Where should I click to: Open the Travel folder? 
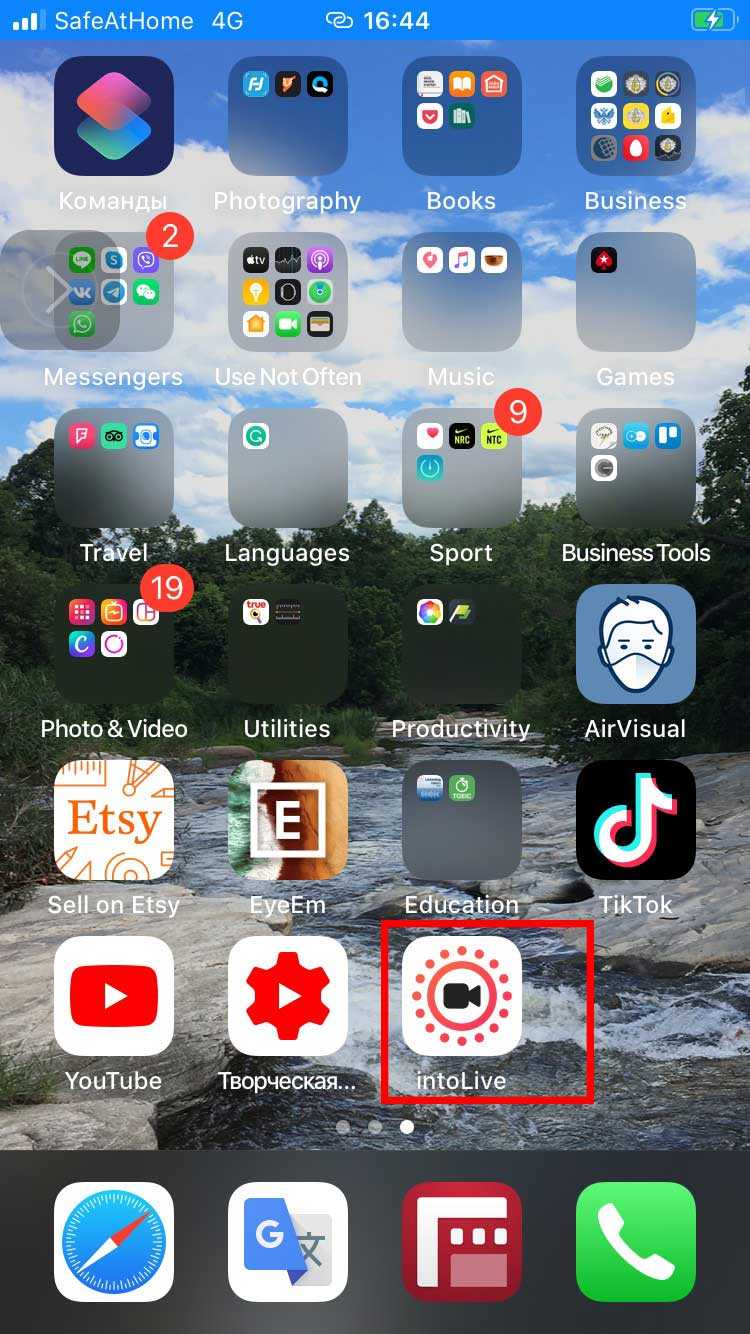113,468
